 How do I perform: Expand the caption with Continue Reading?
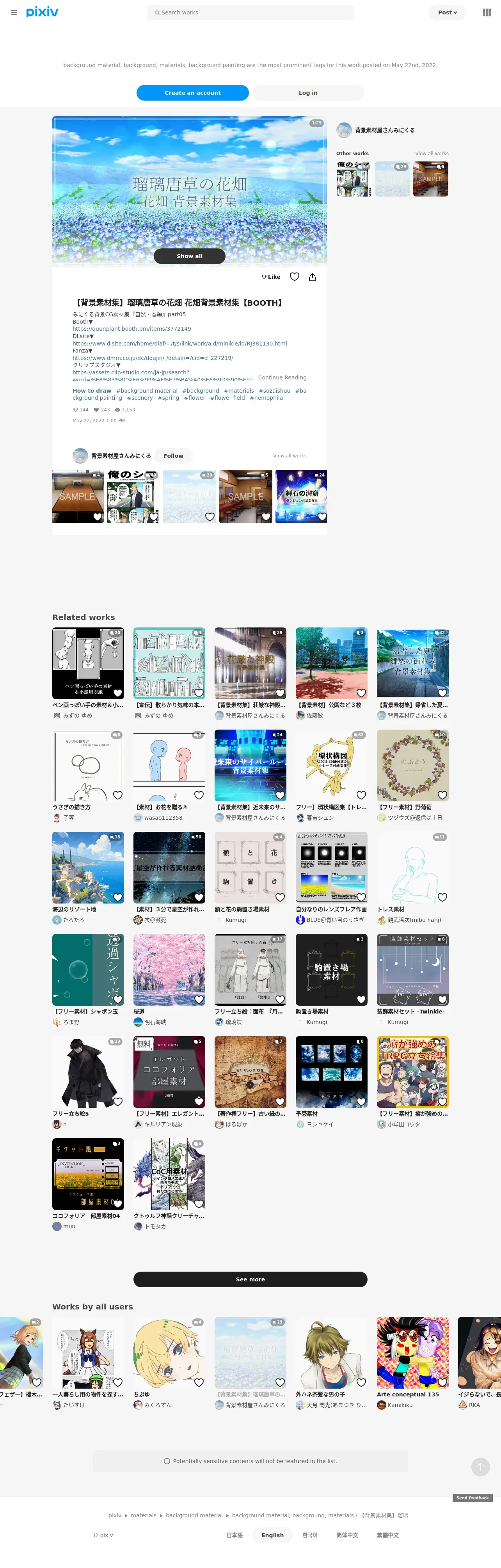282,377
